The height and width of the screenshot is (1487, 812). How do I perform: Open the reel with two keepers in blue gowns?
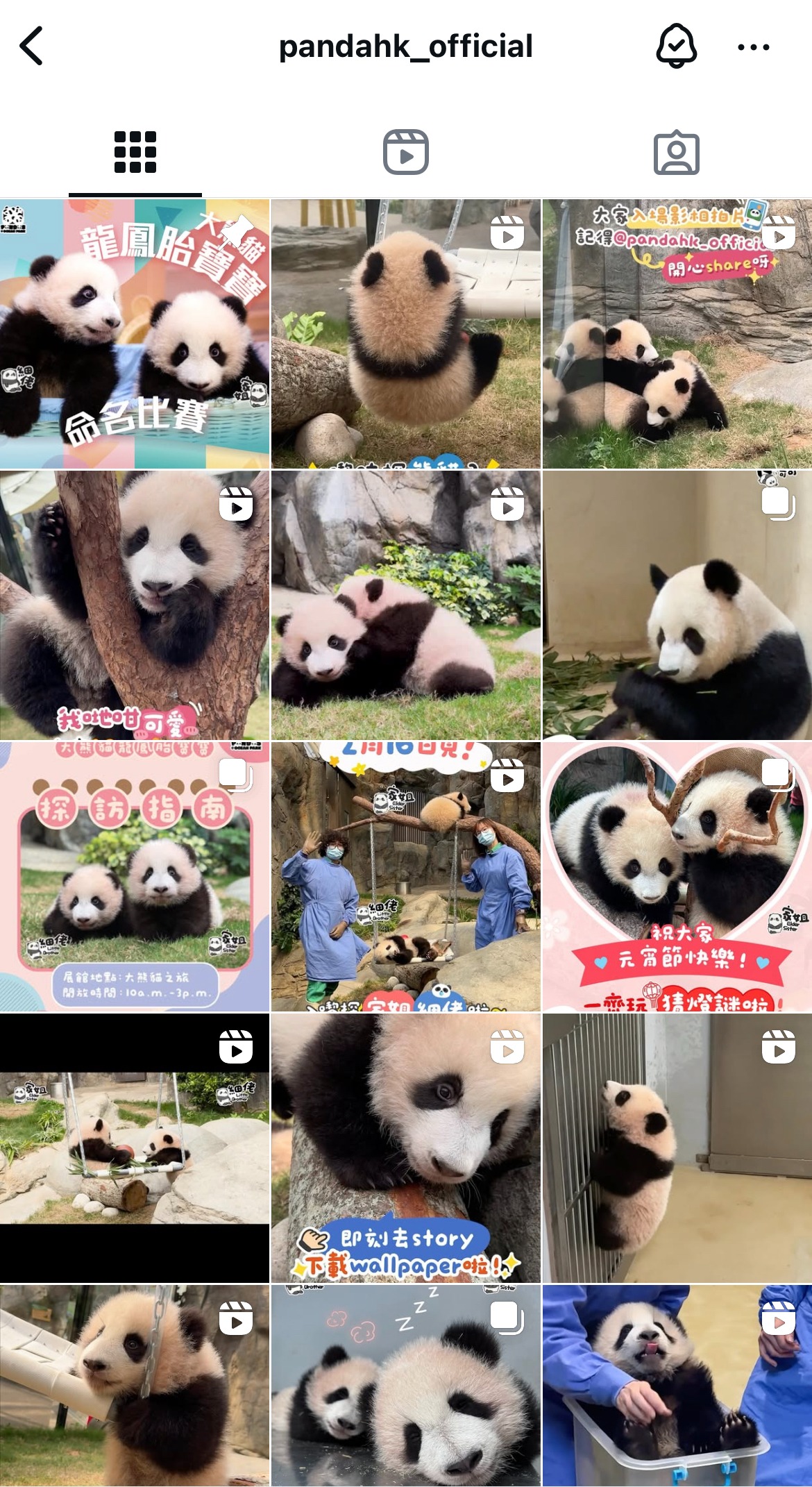point(406,876)
